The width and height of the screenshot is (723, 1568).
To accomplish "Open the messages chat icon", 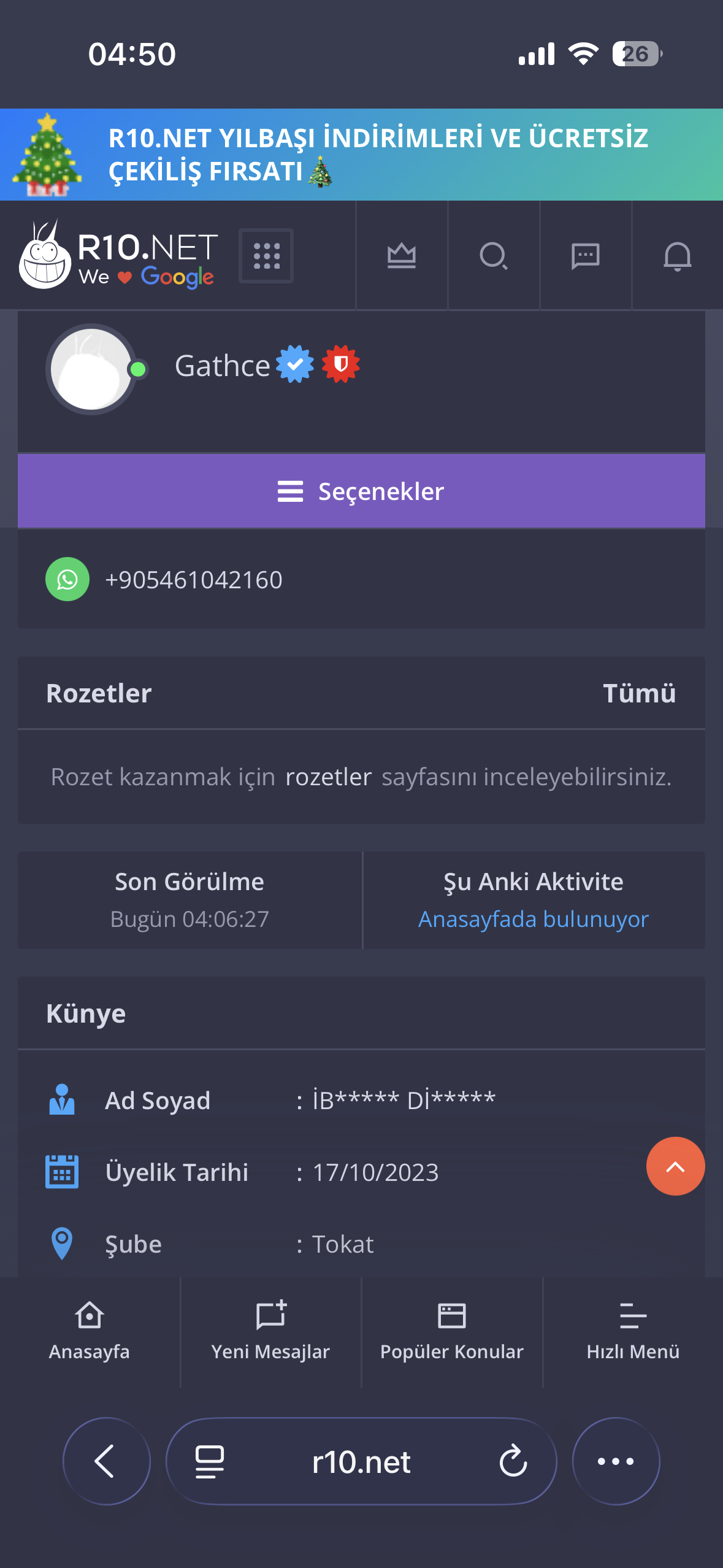I will (x=586, y=256).
